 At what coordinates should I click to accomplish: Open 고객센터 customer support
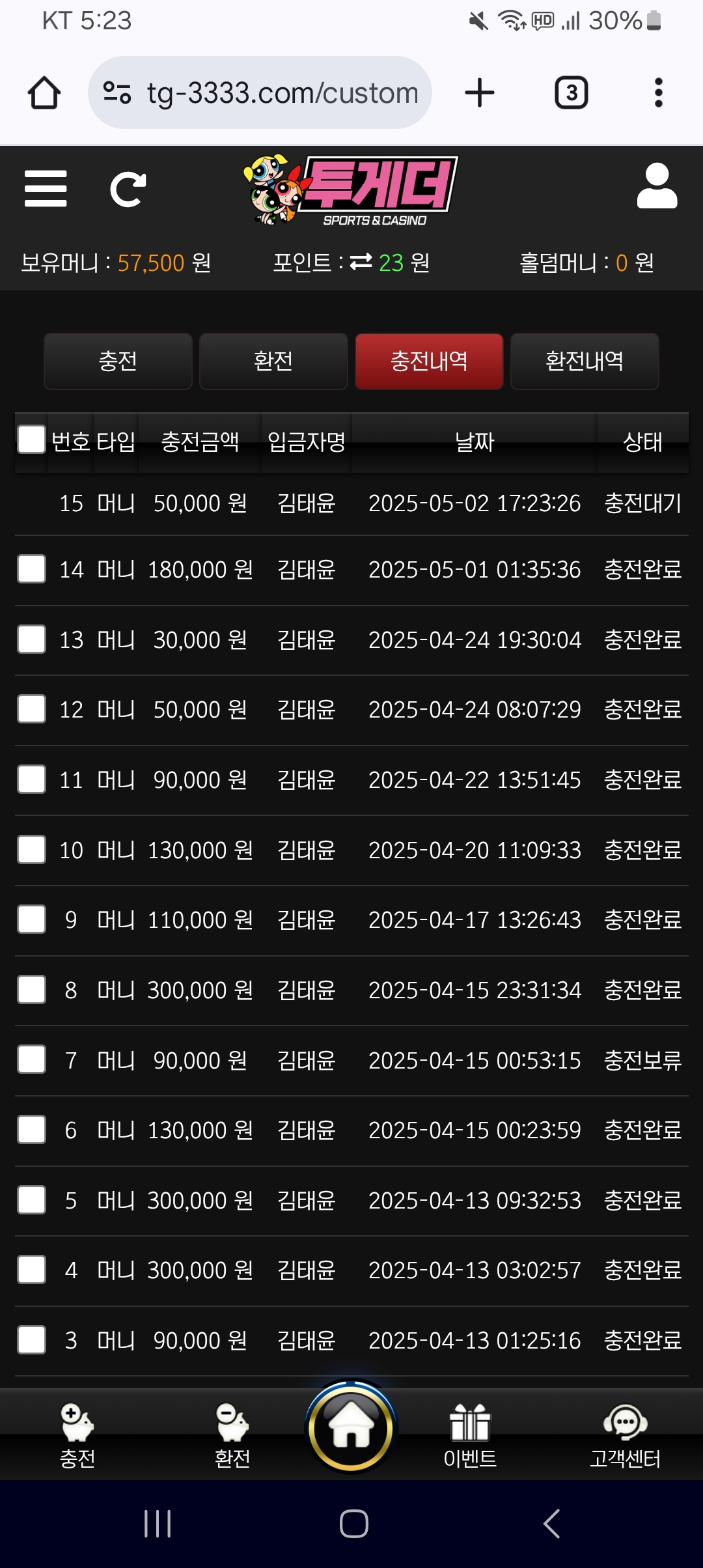[625, 1436]
